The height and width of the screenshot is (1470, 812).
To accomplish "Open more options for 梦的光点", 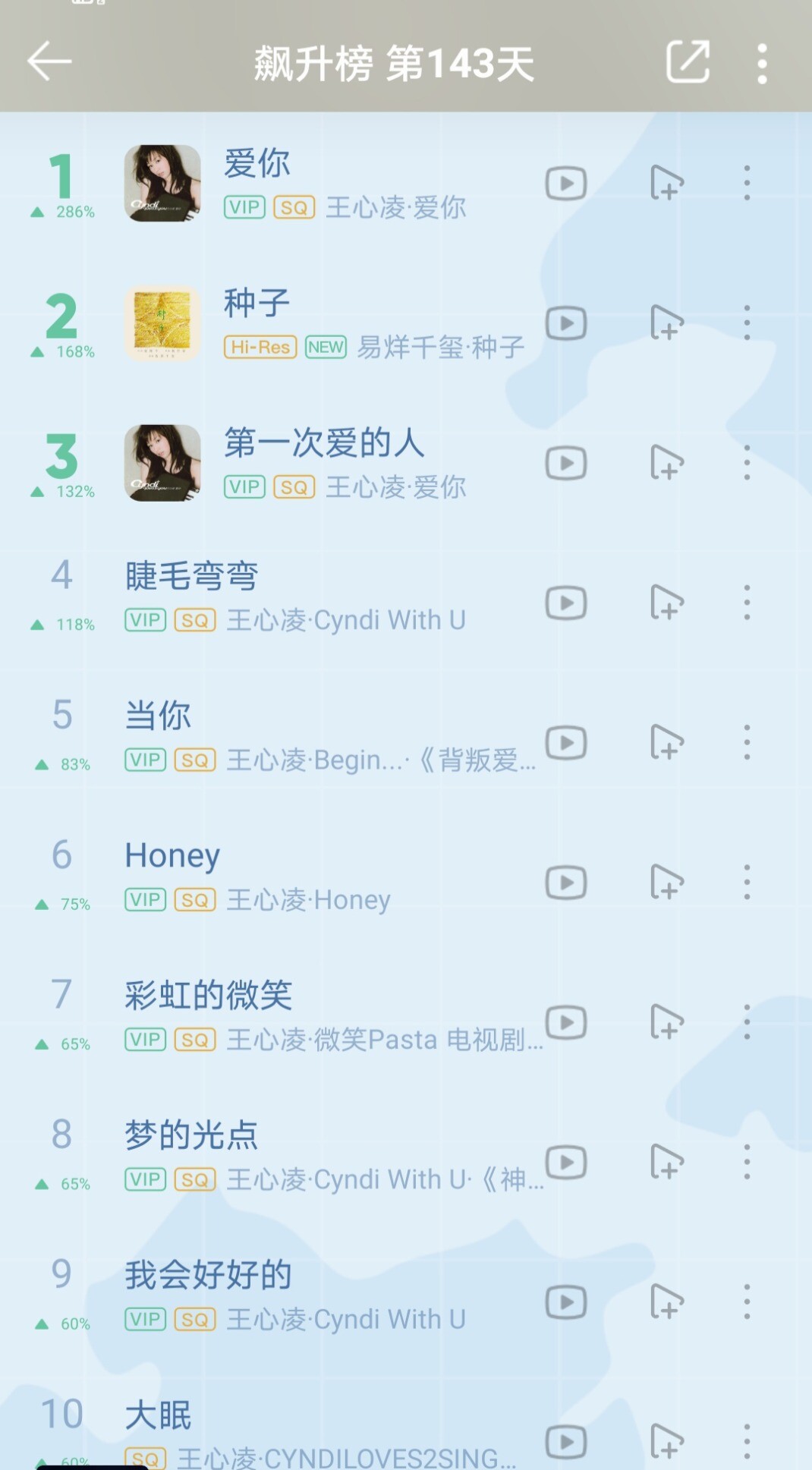I will tap(747, 1162).
